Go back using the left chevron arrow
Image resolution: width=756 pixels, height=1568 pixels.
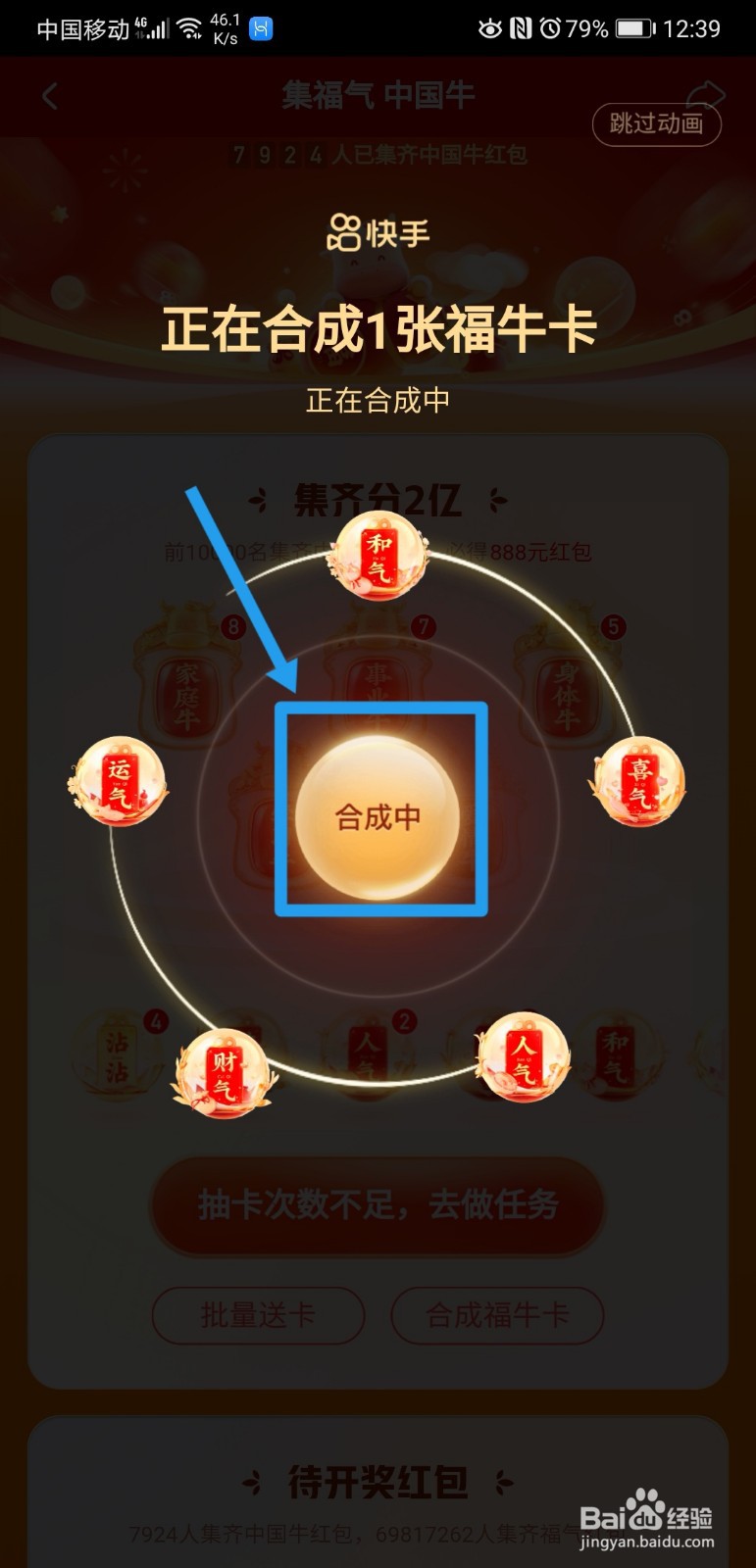[x=49, y=95]
